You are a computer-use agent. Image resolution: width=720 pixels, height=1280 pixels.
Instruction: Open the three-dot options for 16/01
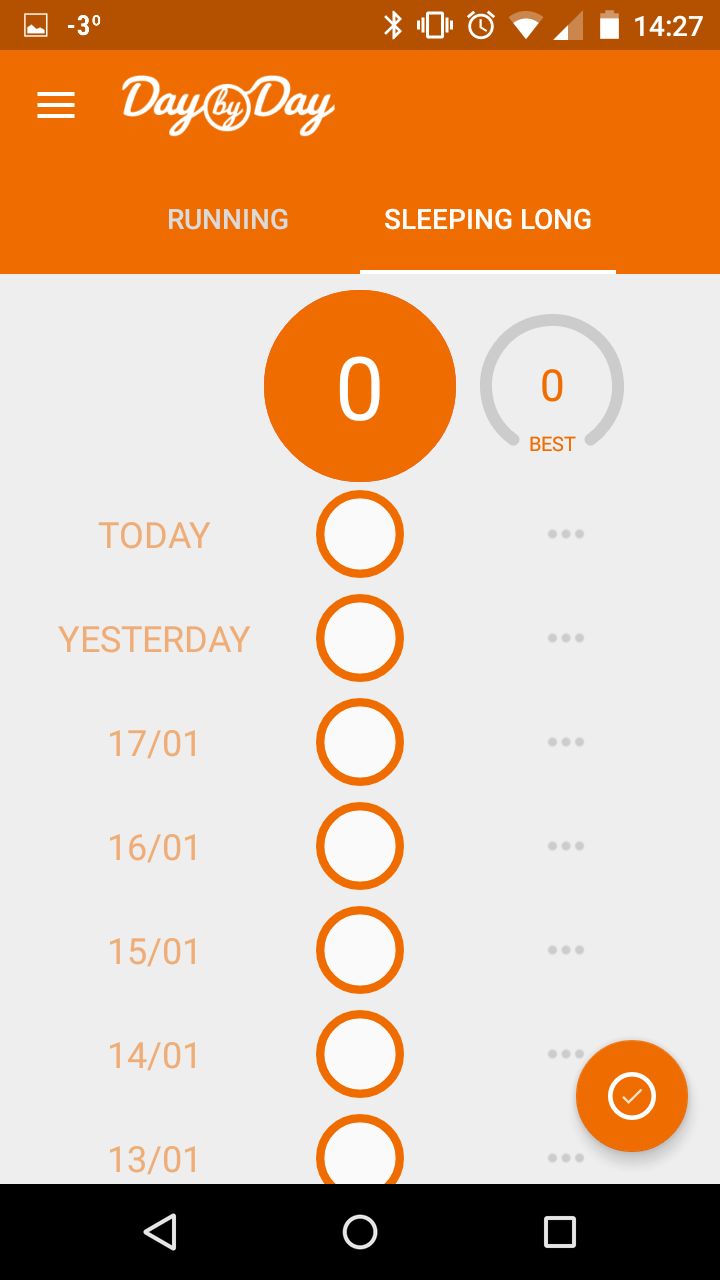coord(566,846)
